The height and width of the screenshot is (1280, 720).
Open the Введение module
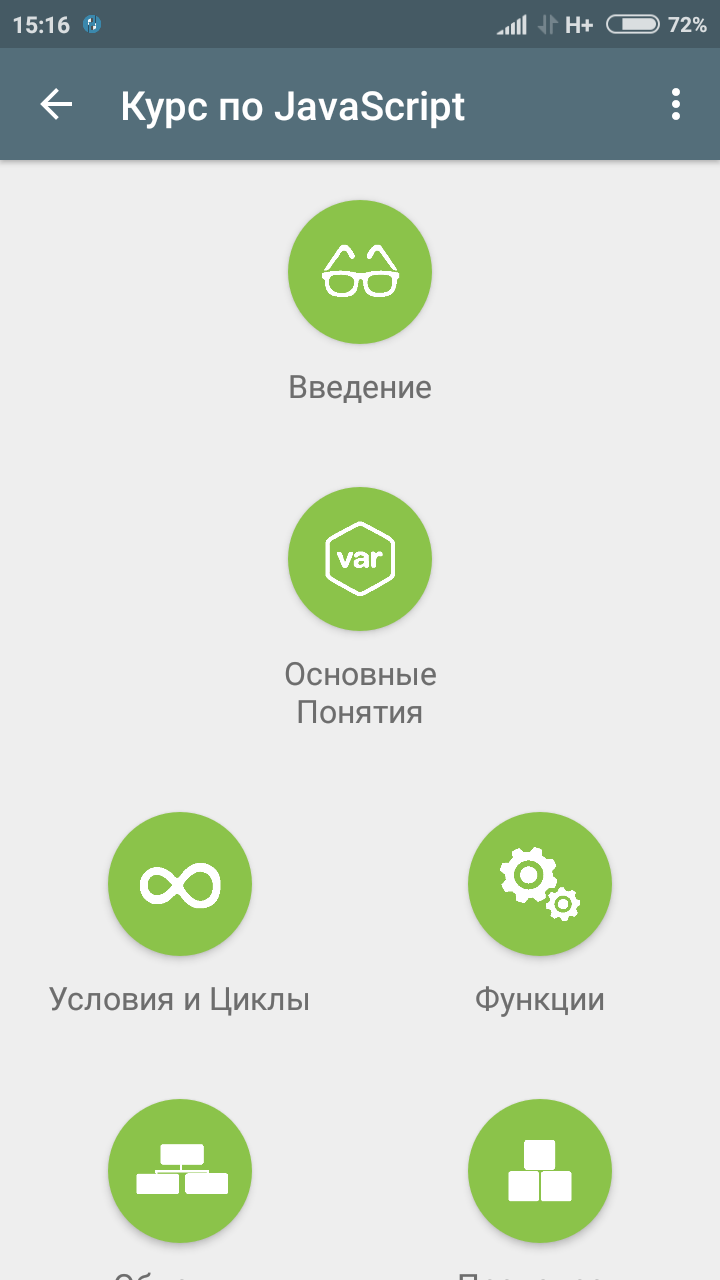(x=360, y=272)
